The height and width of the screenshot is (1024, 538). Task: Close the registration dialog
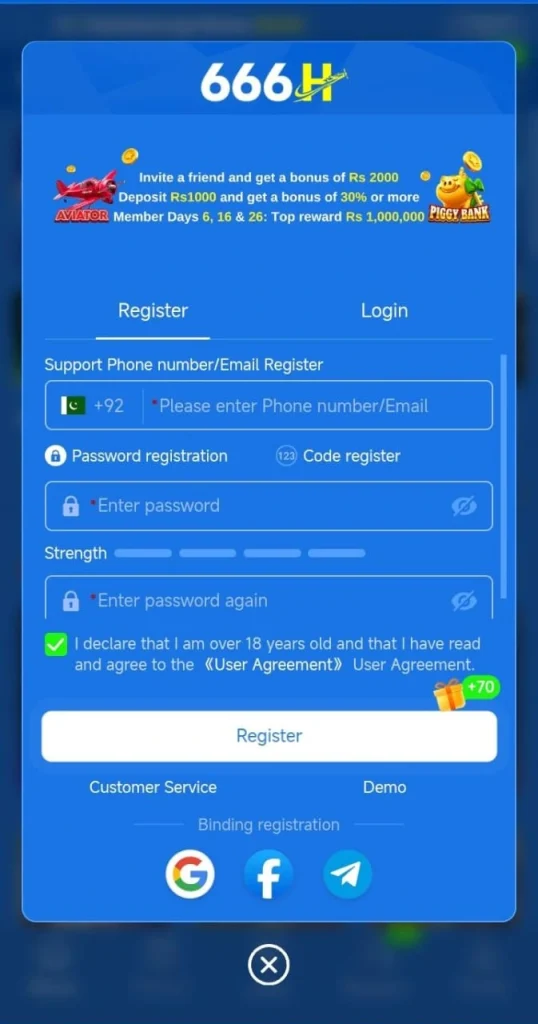pyautogui.click(x=268, y=965)
